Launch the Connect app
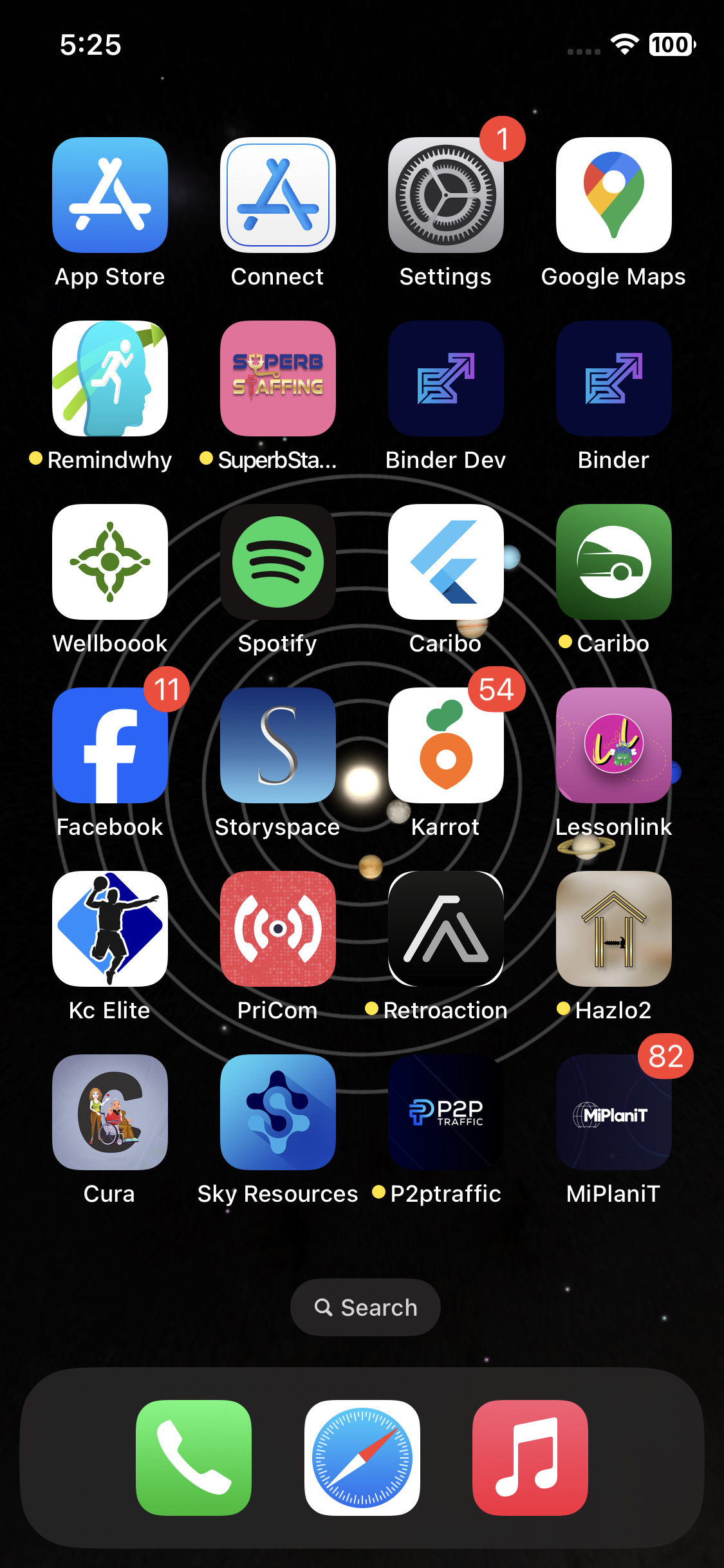 (x=278, y=195)
